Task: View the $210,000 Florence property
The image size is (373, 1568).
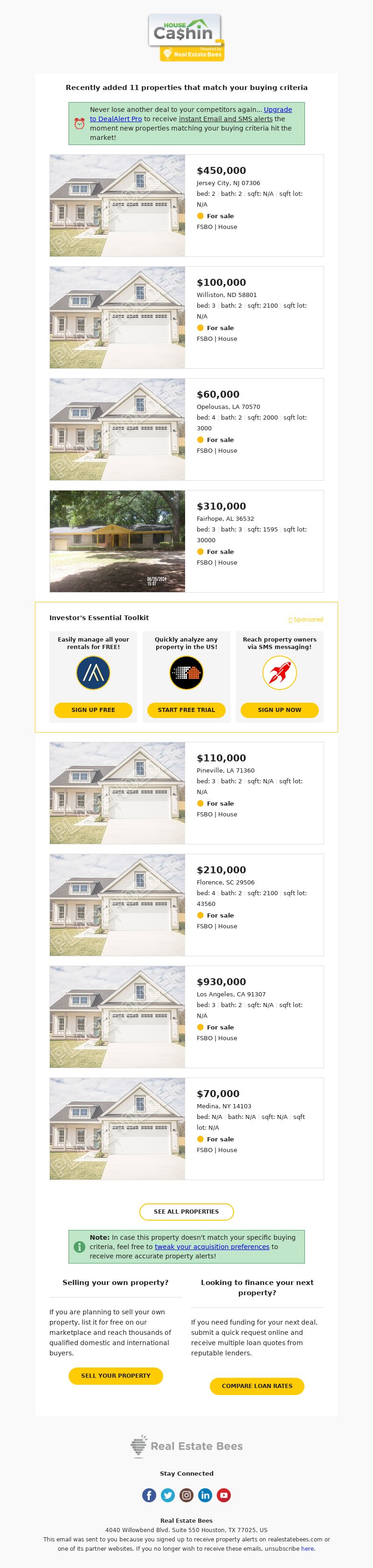Action: coord(221,870)
